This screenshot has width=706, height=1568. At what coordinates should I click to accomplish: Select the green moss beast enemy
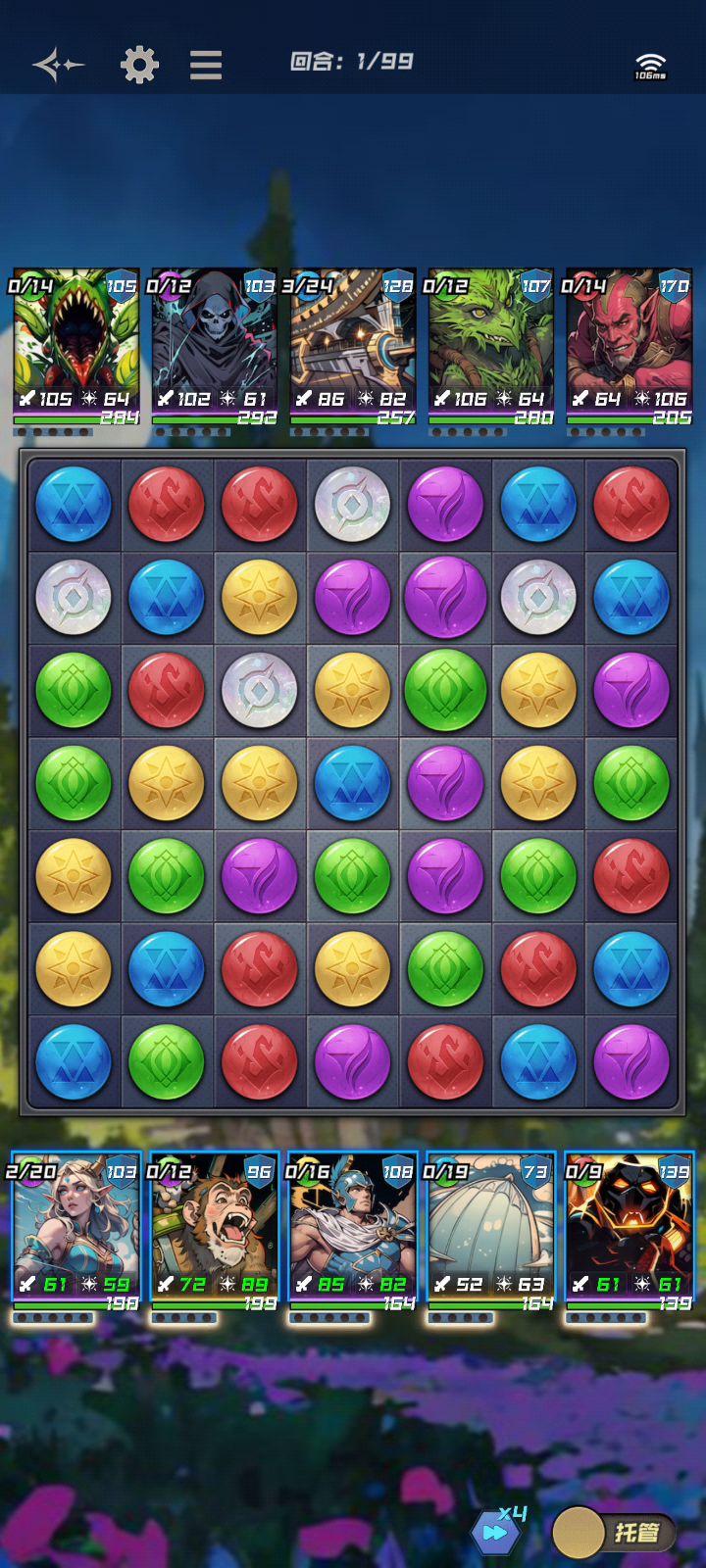pos(491,343)
